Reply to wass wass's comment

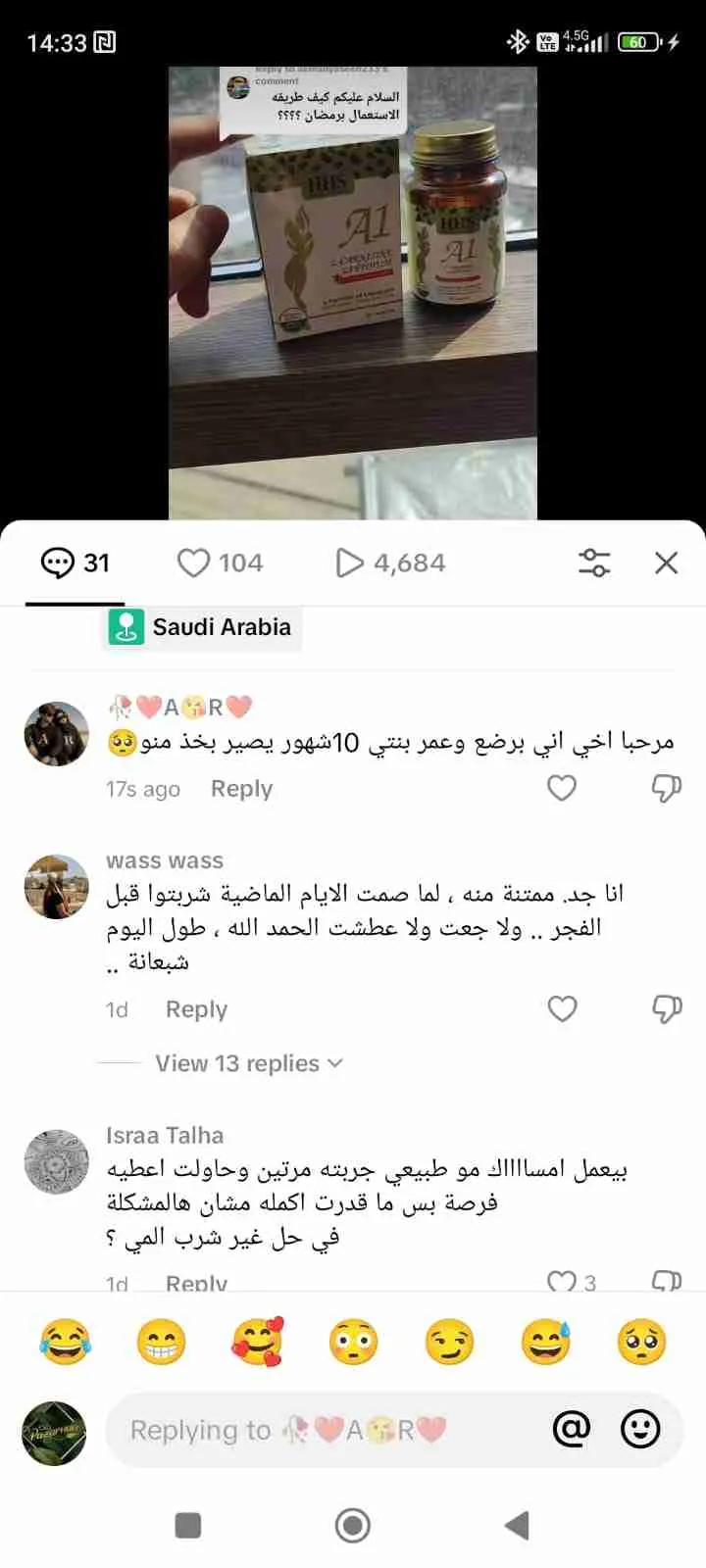click(x=196, y=1009)
